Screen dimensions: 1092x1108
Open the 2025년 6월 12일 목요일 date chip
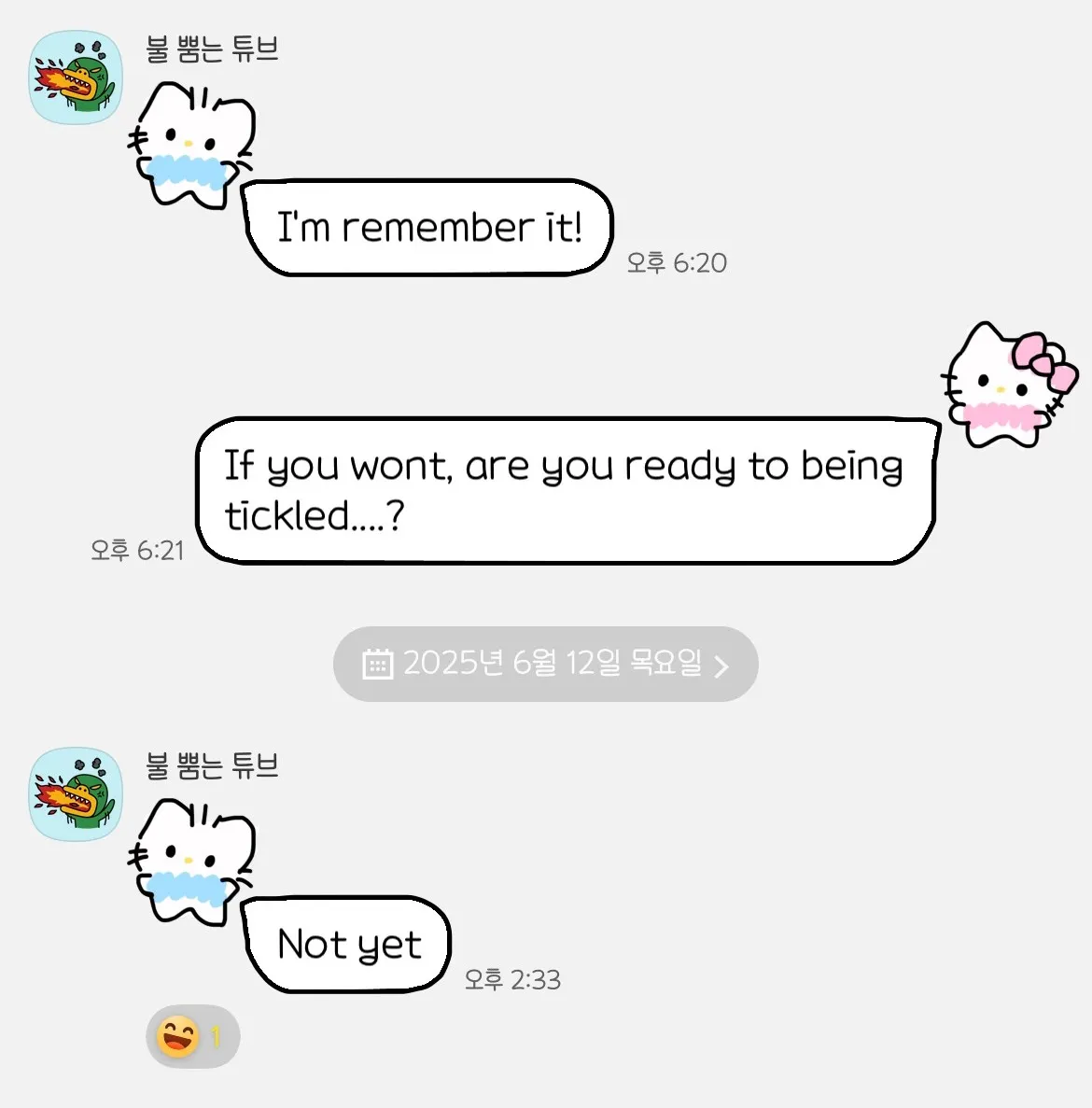545,664
